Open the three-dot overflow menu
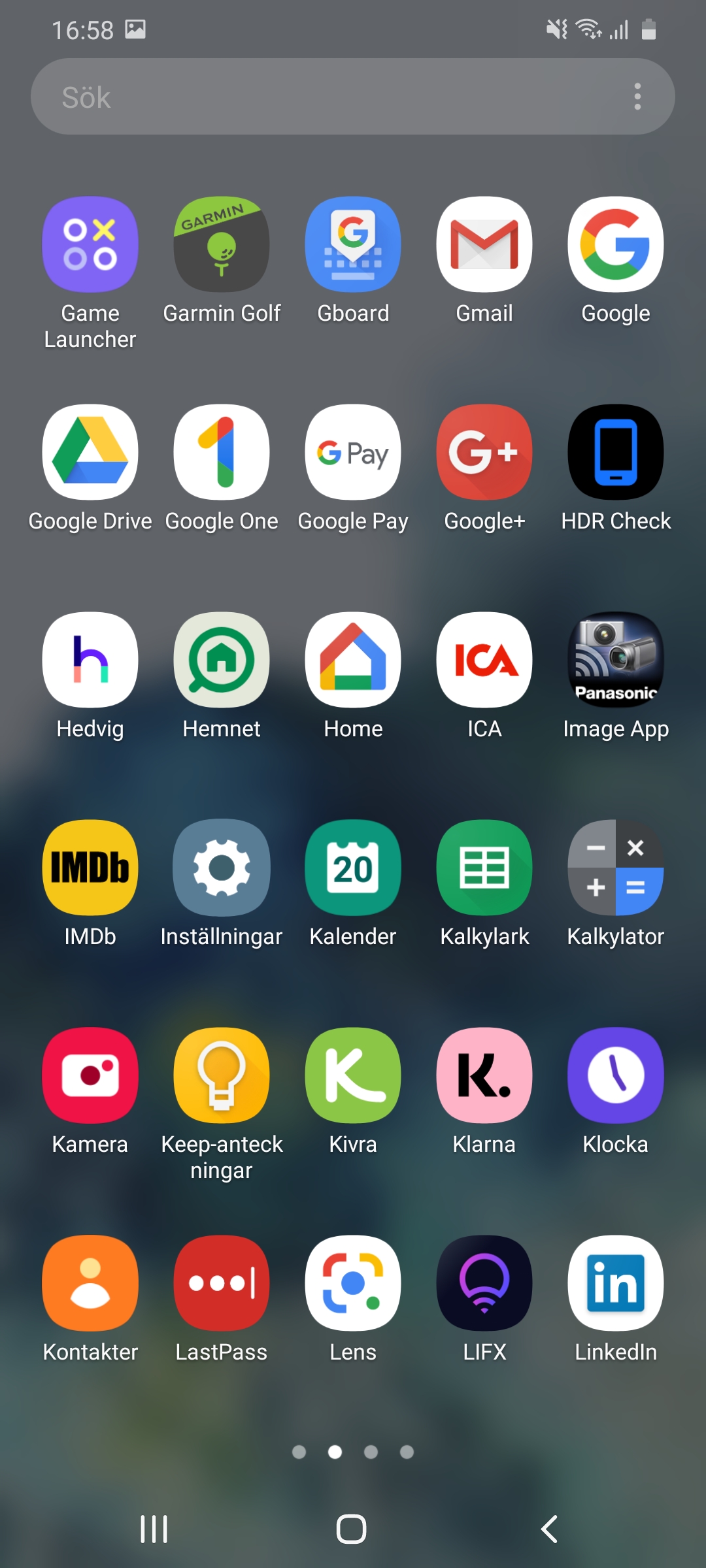Screen dimensions: 706x1568 click(637, 97)
